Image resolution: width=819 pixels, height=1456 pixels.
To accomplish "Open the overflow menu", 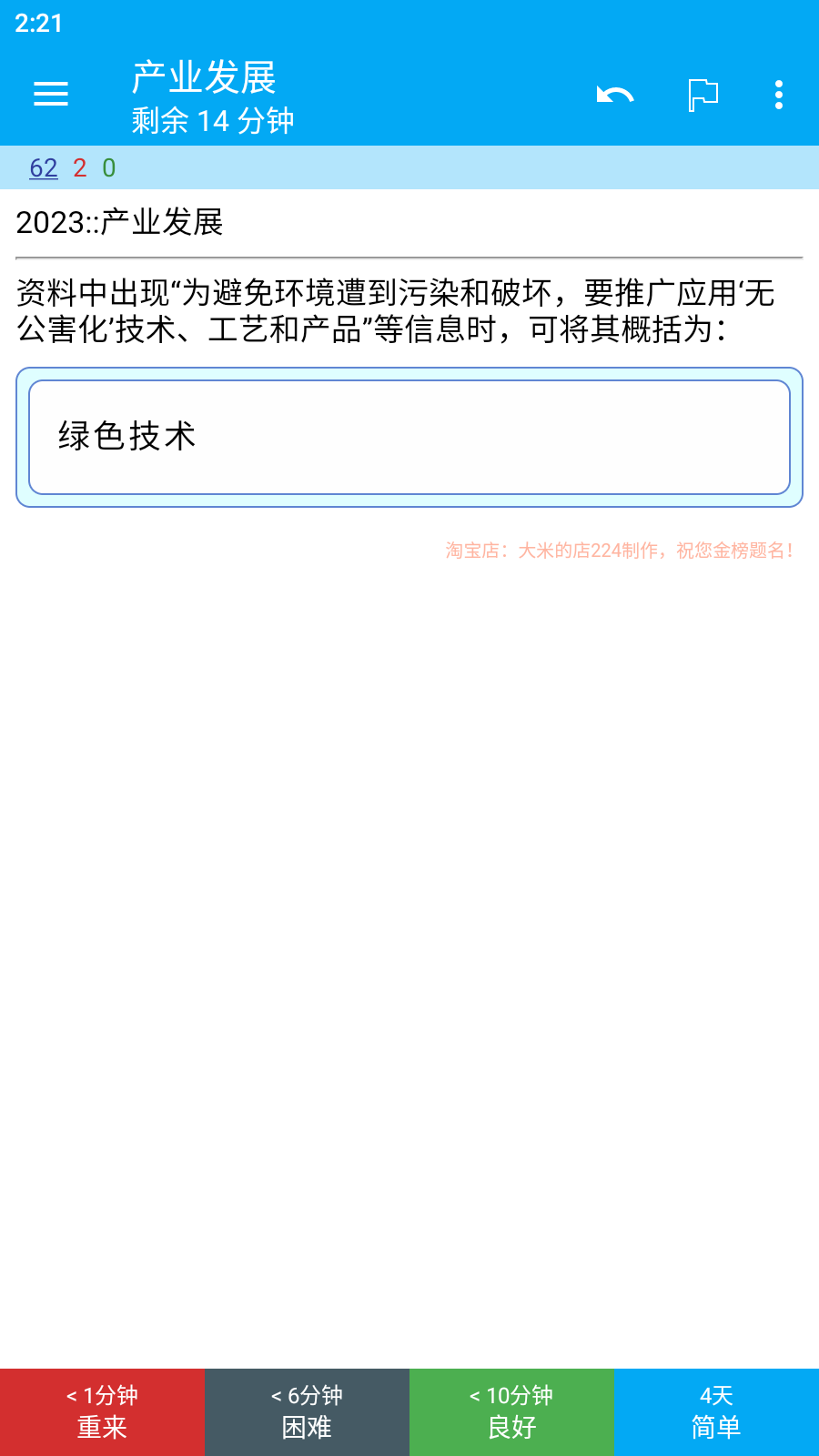I will coord(779,95).
